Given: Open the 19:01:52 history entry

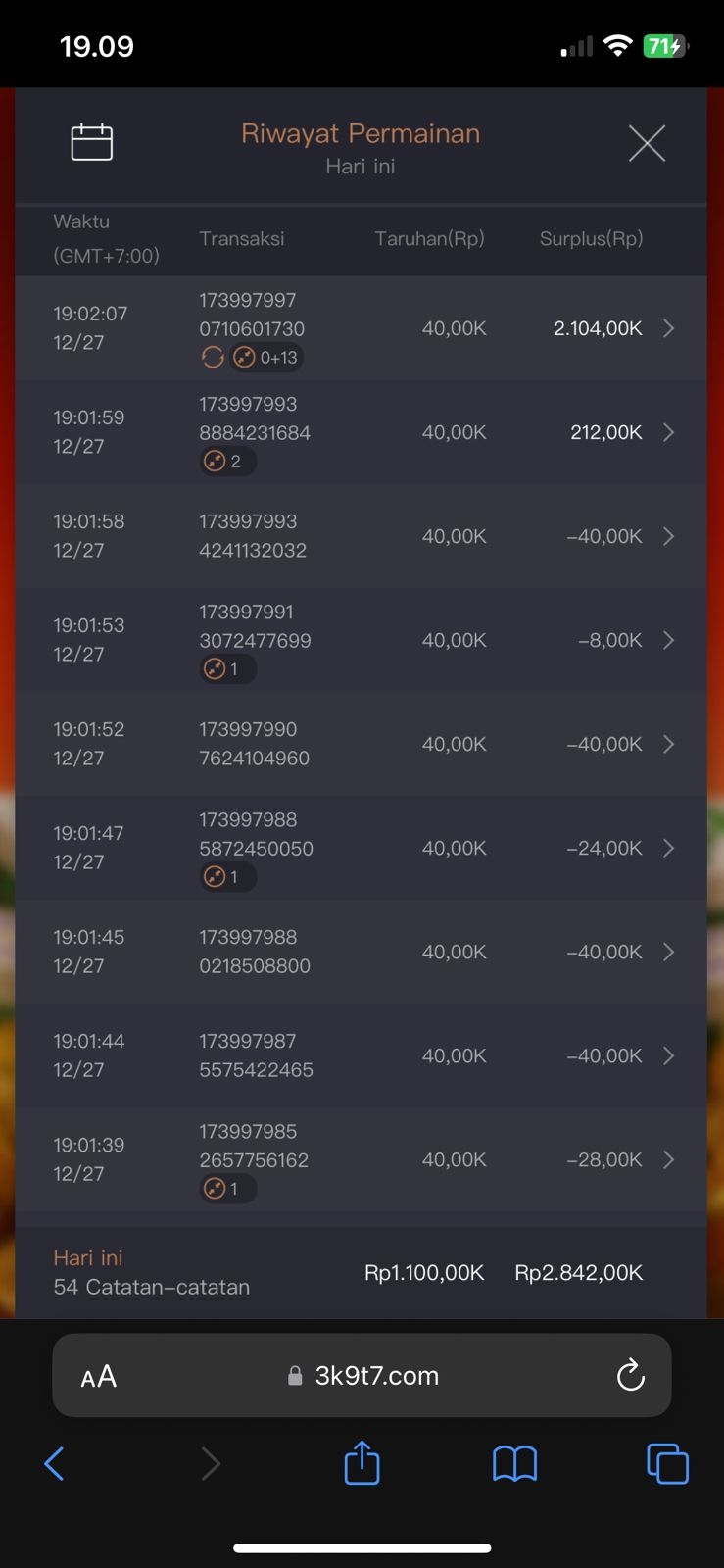Looking at the screenshot, I should click(x=667, y=744).
